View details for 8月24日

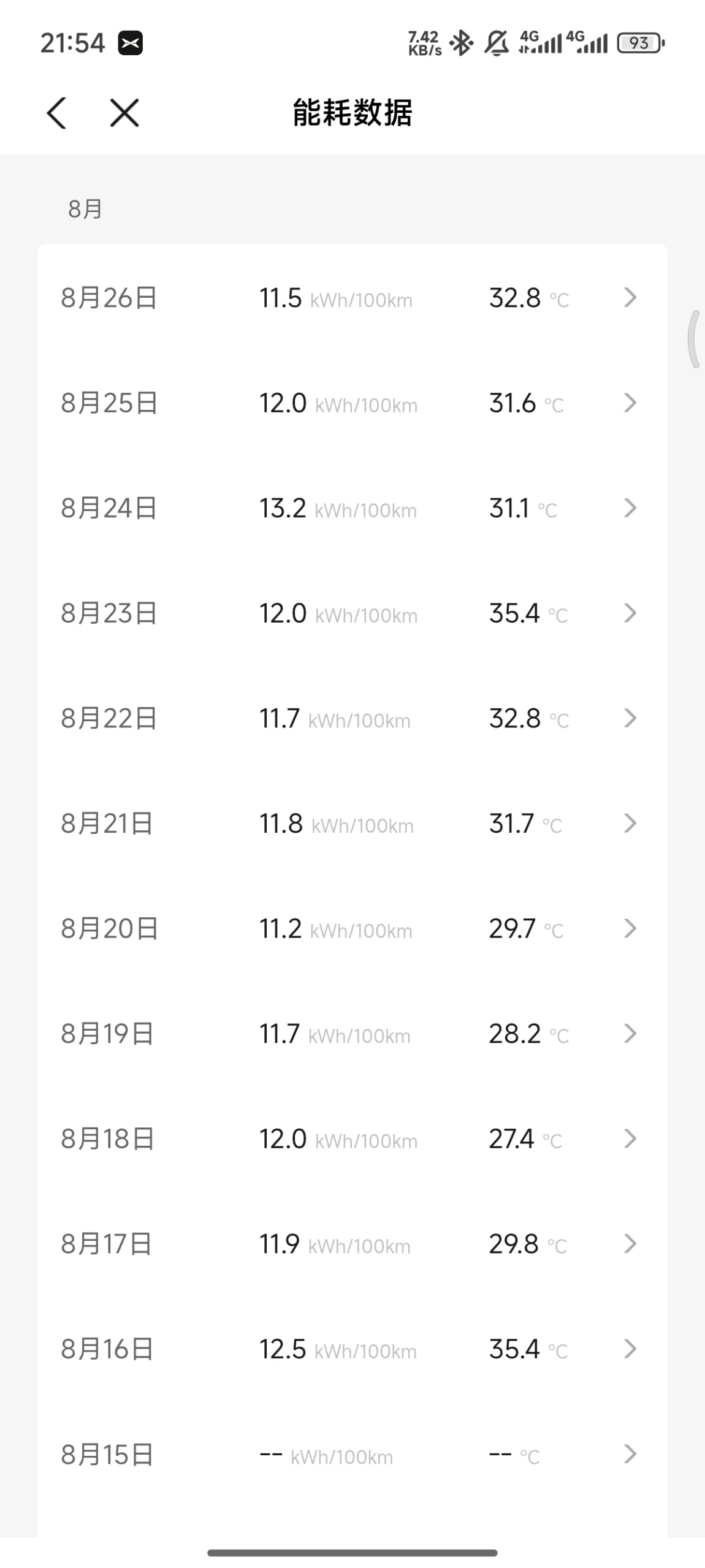pos(352,509)
